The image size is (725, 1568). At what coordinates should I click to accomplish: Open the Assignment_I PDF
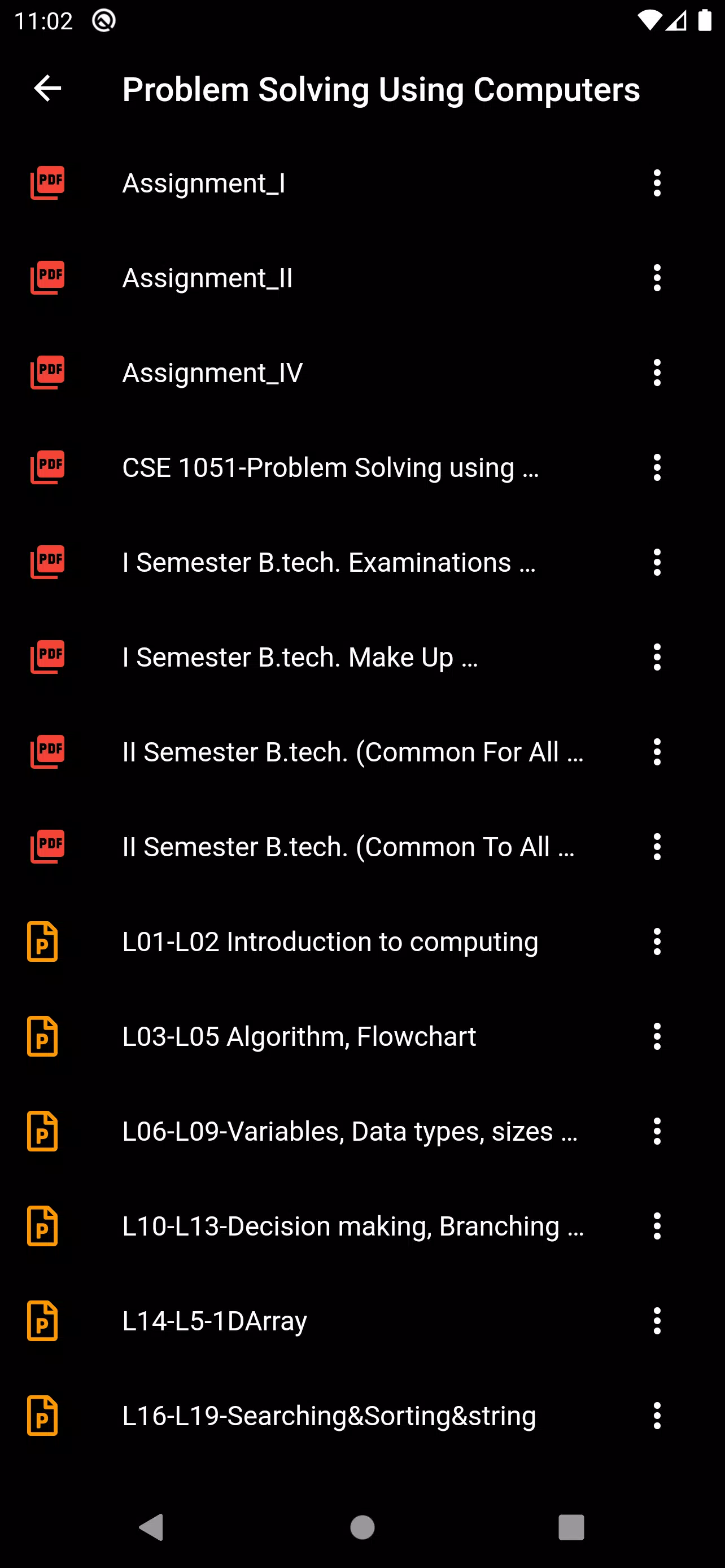click(362, 183)
